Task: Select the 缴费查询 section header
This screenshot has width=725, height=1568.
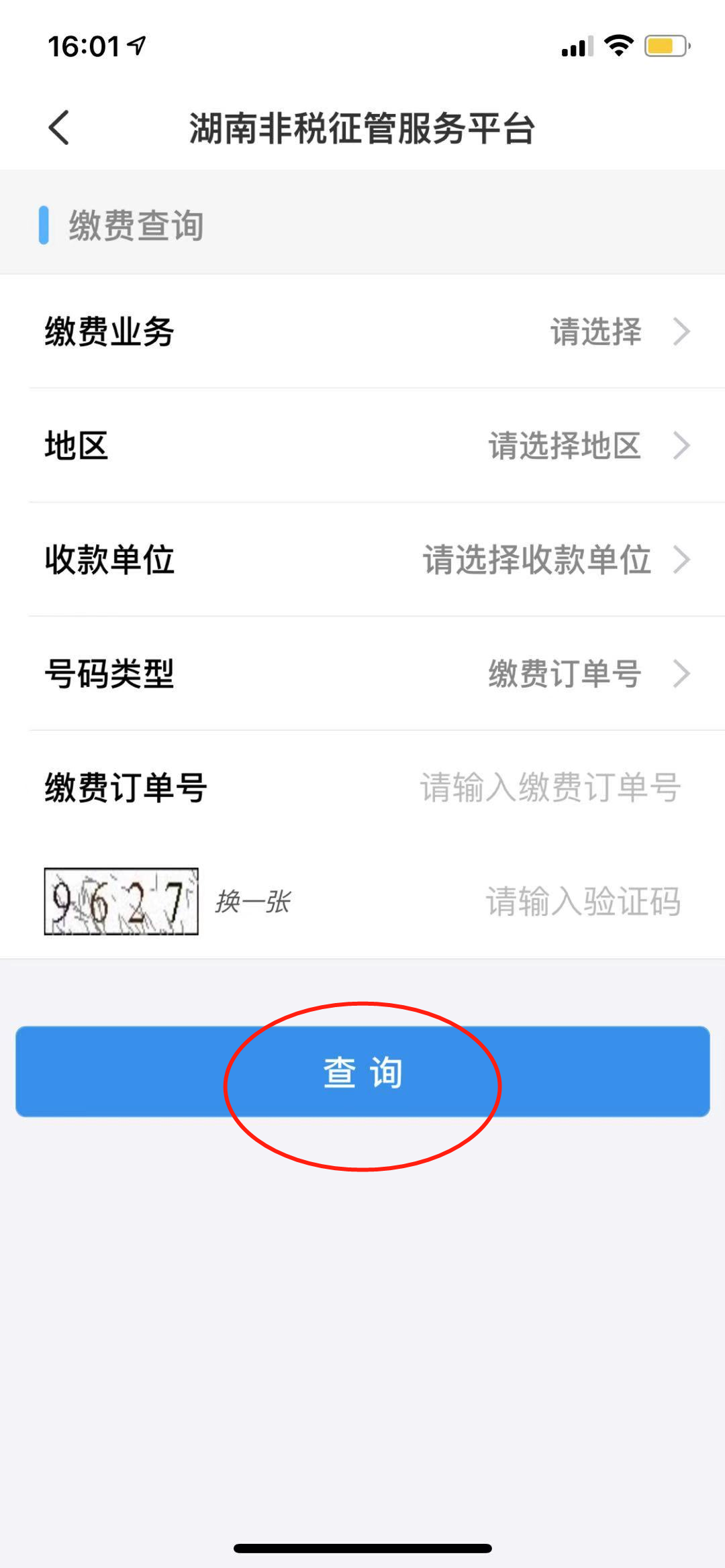Action: [x=134, y=225]
